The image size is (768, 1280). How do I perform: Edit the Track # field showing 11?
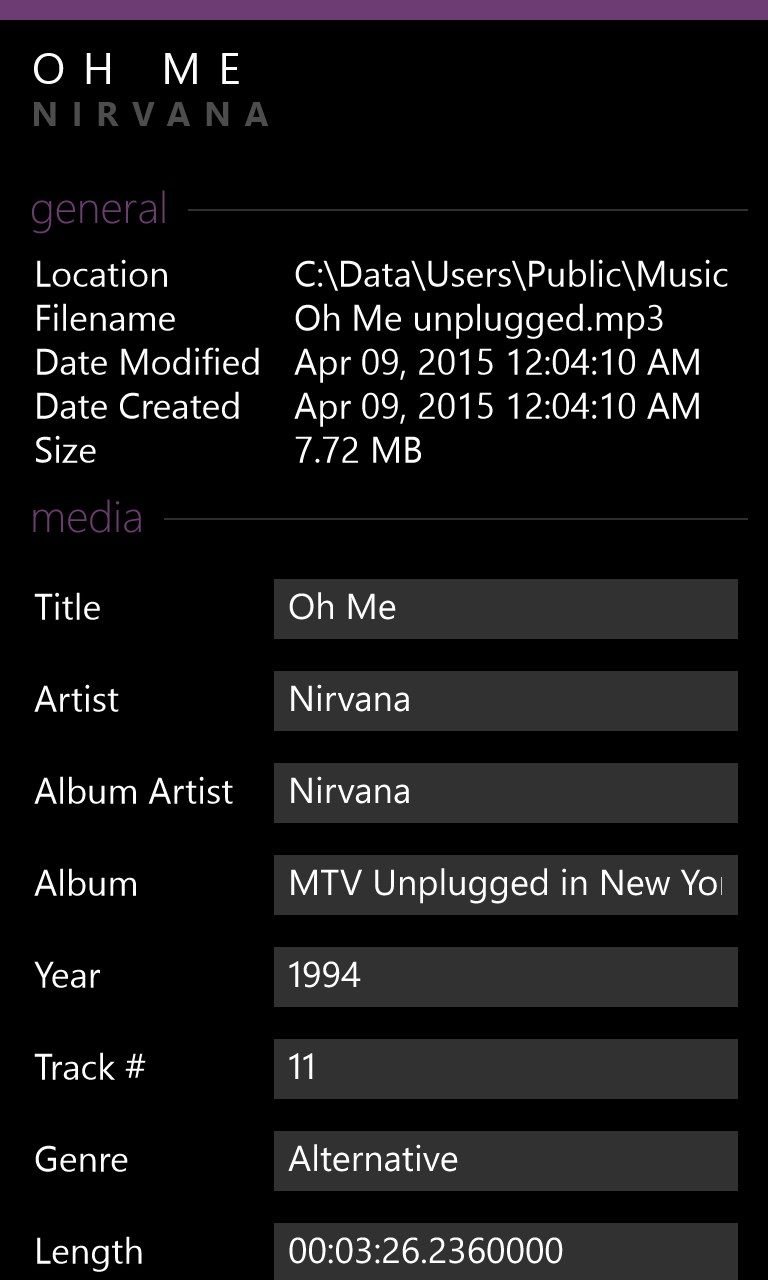(x=504, y=1068)
